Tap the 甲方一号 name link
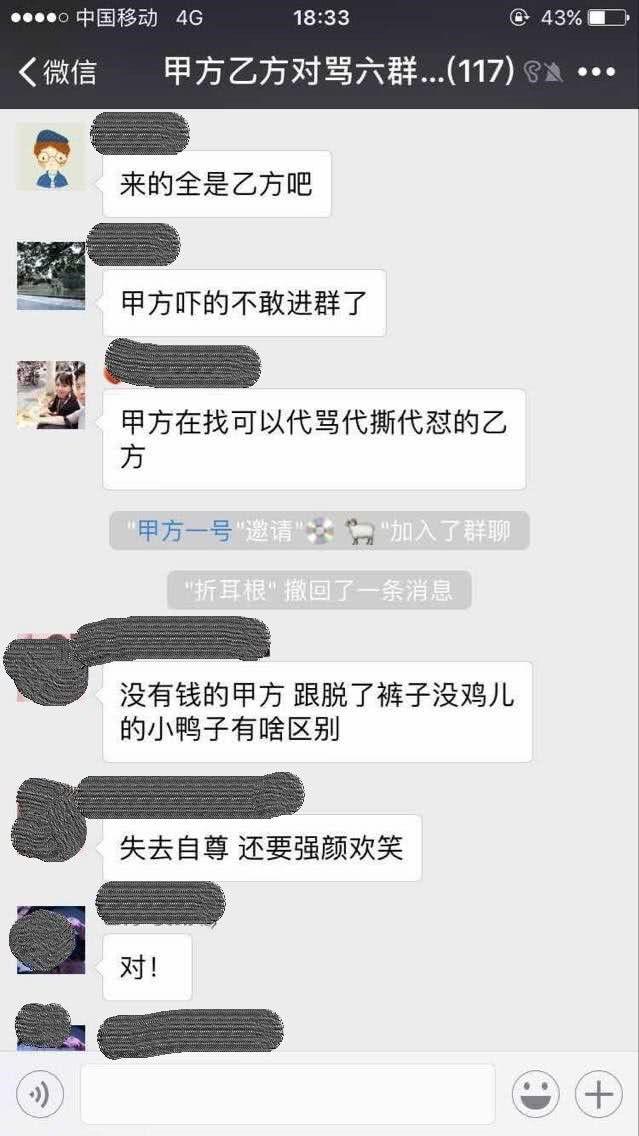The height and width of the screenshot is (1136, 639). tap(184, 531)
